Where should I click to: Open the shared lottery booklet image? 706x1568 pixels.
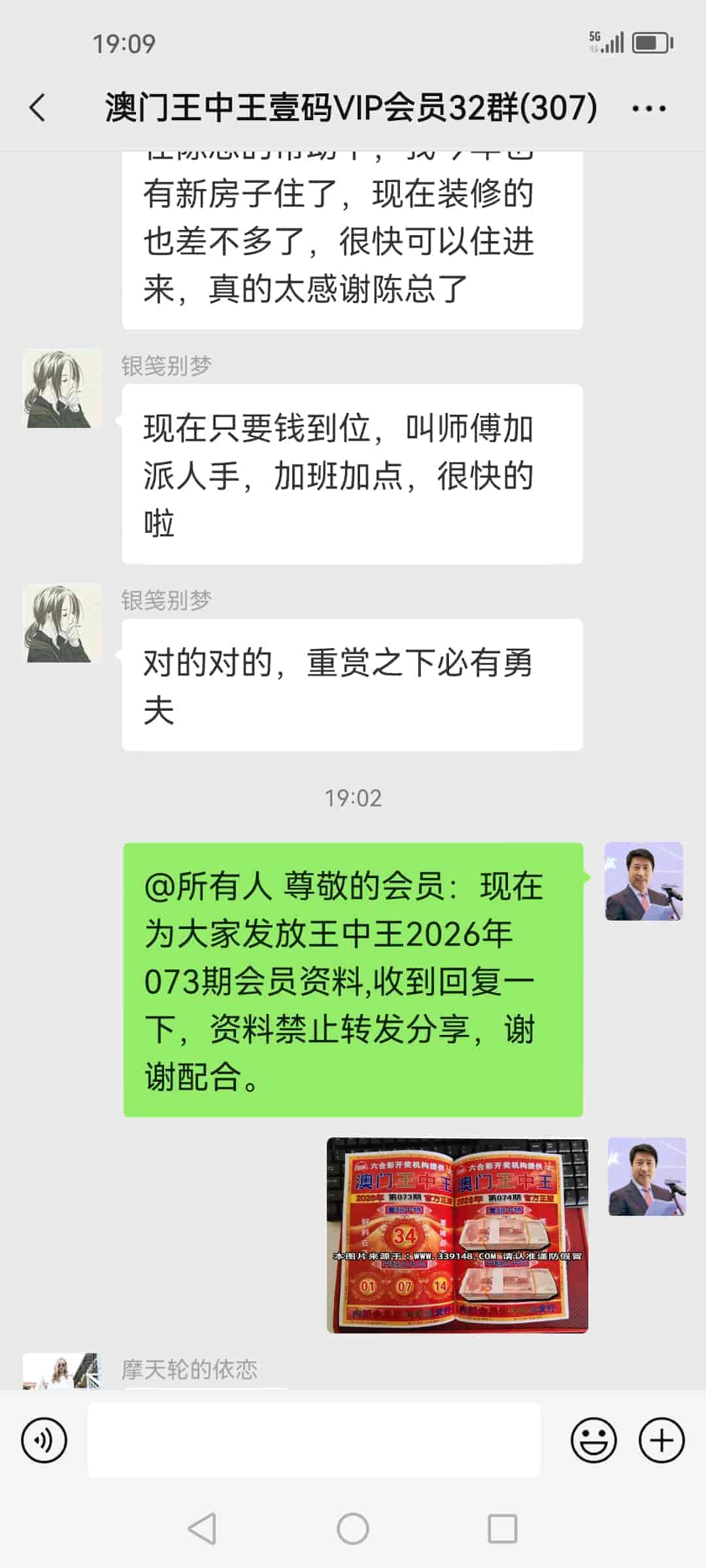[457, 1235]
